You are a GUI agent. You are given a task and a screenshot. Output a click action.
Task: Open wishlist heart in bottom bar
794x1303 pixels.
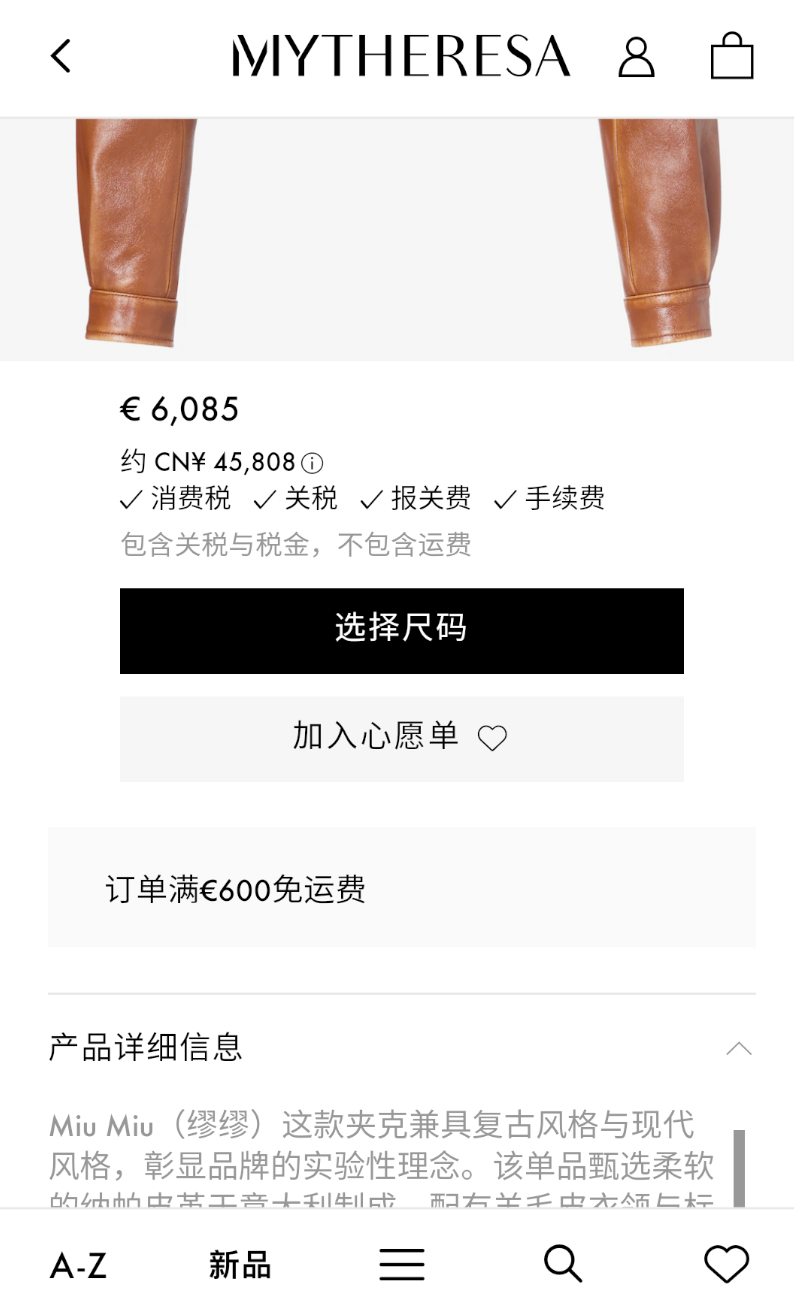[x=726, y=1264]
